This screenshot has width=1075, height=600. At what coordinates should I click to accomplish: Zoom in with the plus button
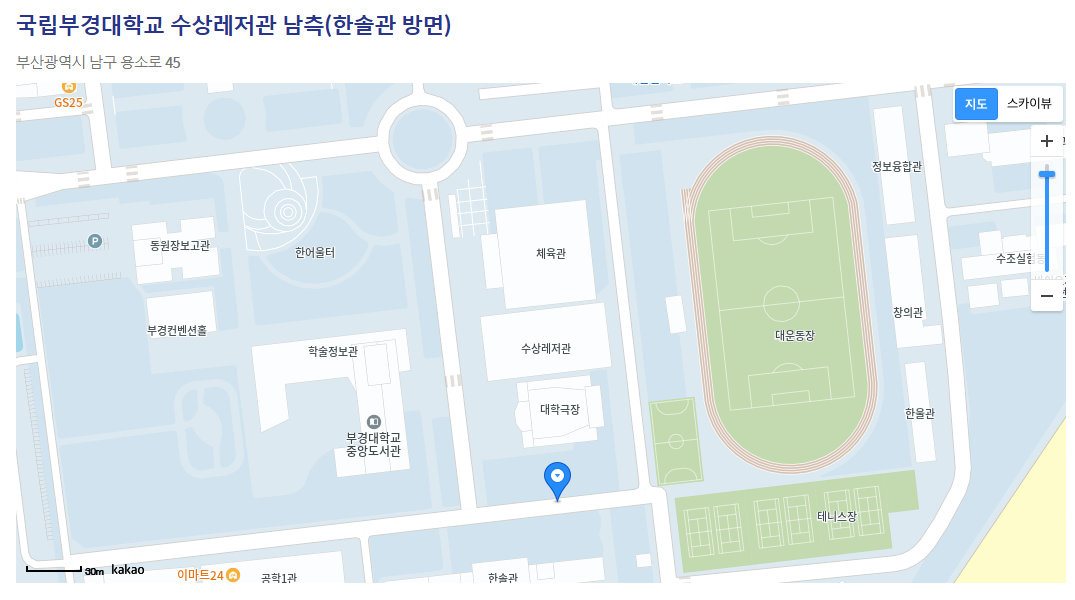coord(1047,141)
